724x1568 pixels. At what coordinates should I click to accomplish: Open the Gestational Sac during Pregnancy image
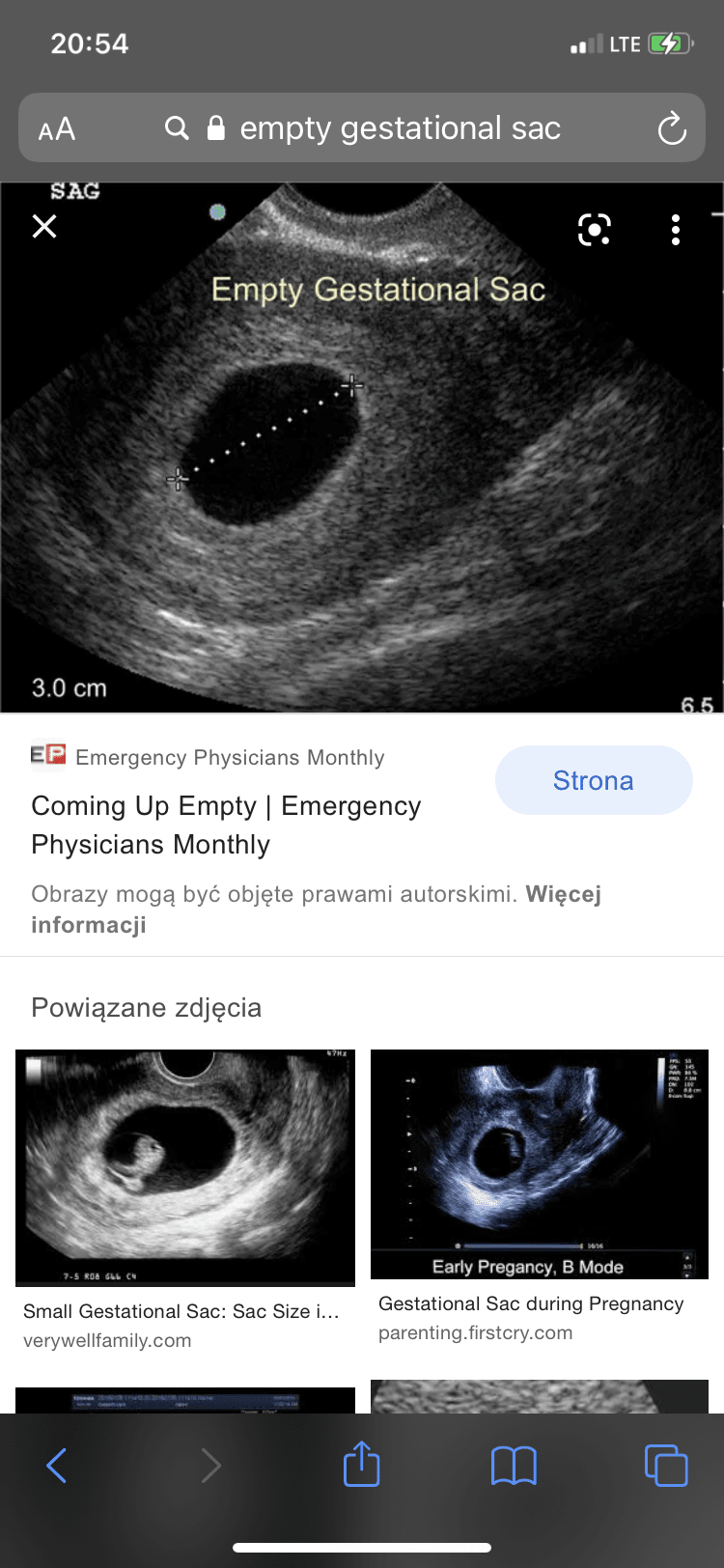point(540,1162)
